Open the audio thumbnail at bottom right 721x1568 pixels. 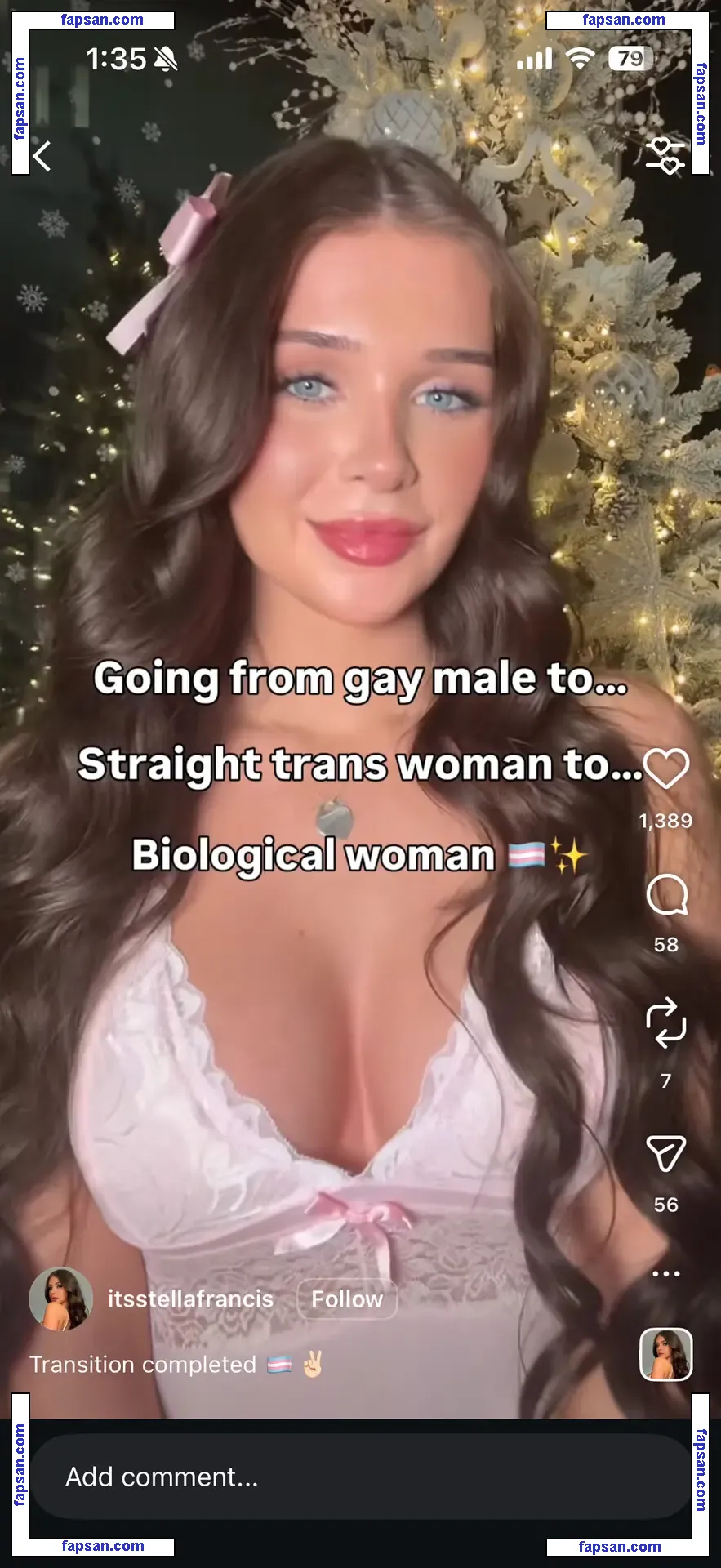pyautogui.click(x=666, y=1354)
